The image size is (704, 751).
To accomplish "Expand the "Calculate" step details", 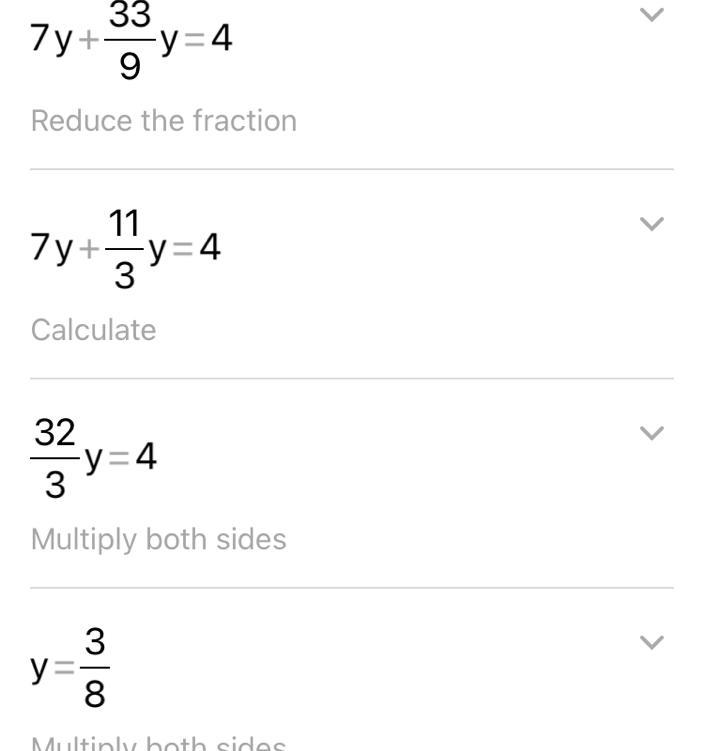I will point(651,224).
